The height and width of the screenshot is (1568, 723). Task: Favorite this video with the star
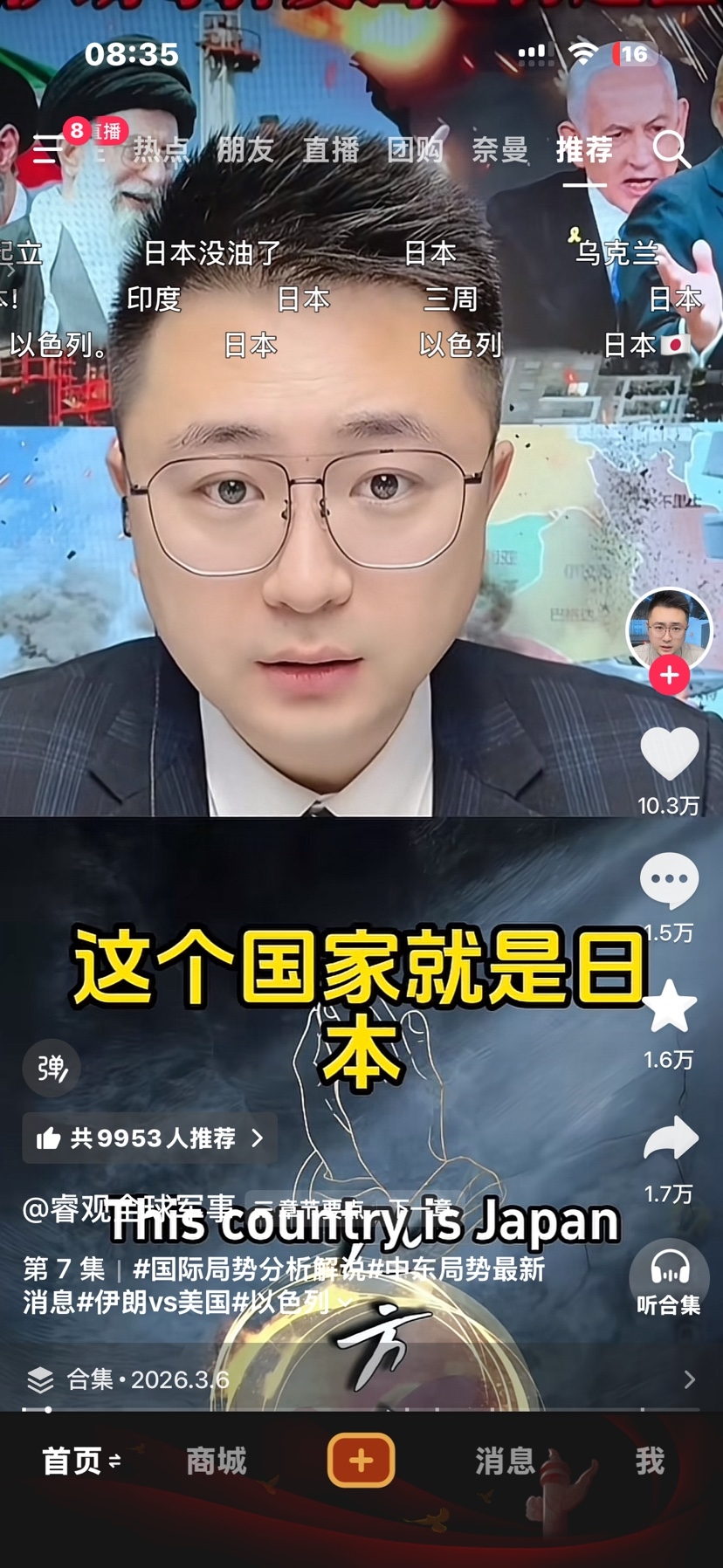pos(670,1007)
